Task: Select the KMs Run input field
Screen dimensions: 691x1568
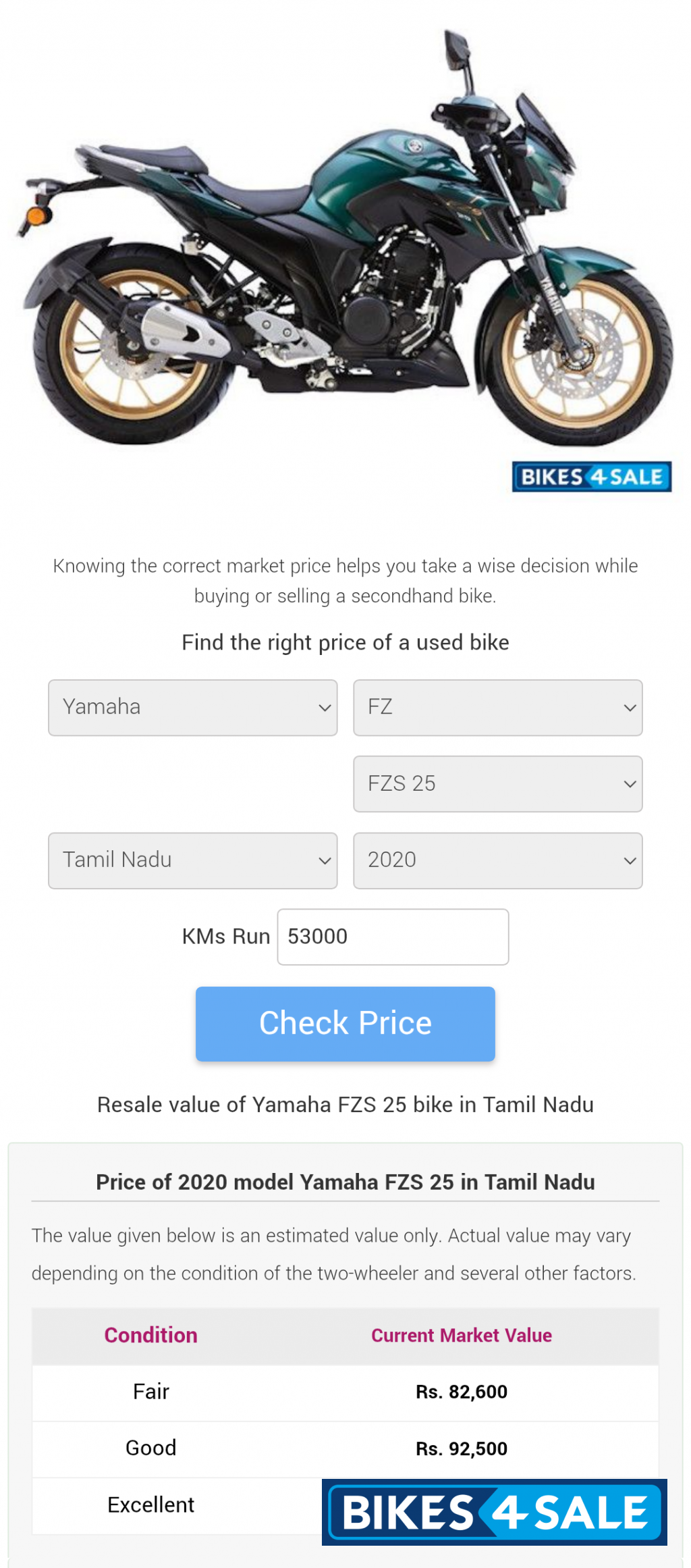Action: pos(392,937)
